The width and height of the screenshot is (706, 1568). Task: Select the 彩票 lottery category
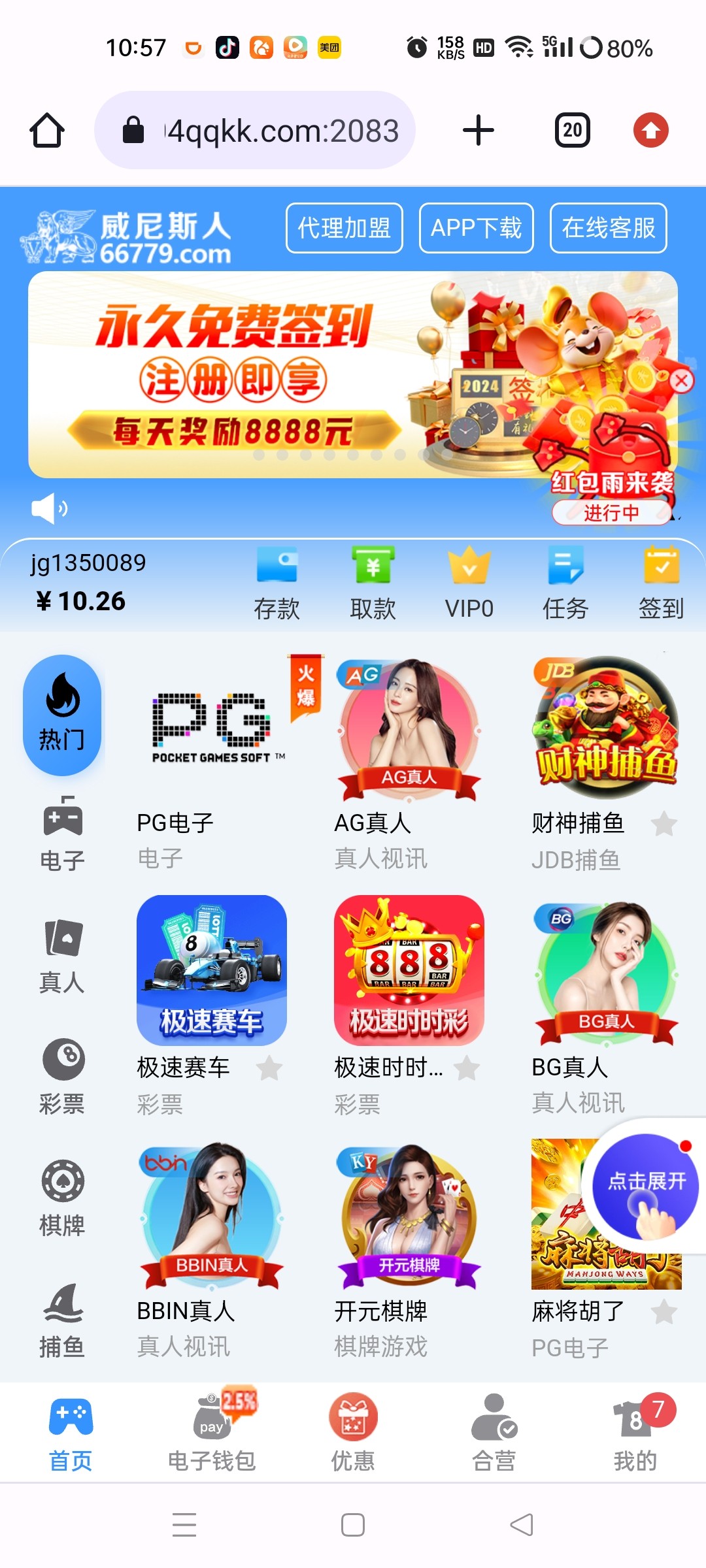coord(62,1077)
